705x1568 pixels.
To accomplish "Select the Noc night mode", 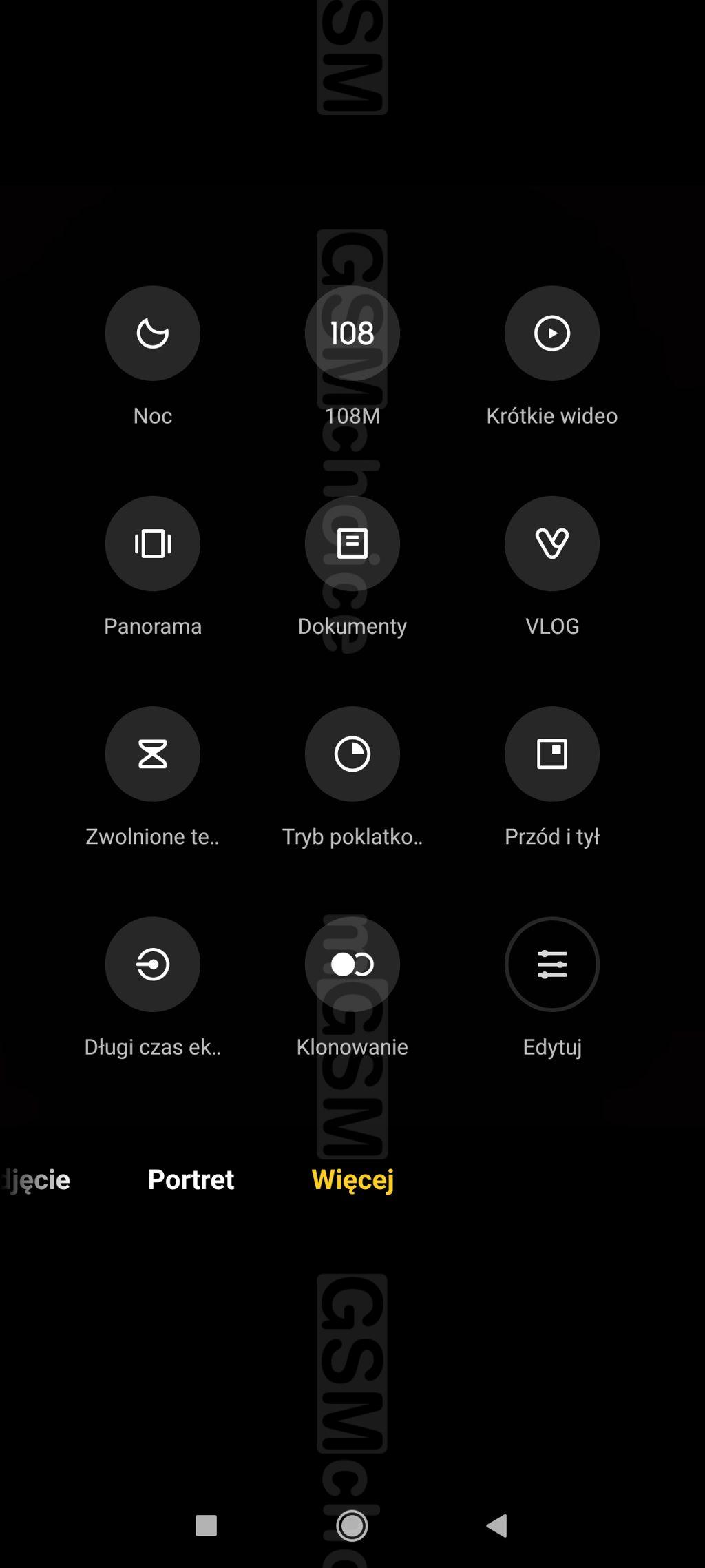I will [153, 333].
